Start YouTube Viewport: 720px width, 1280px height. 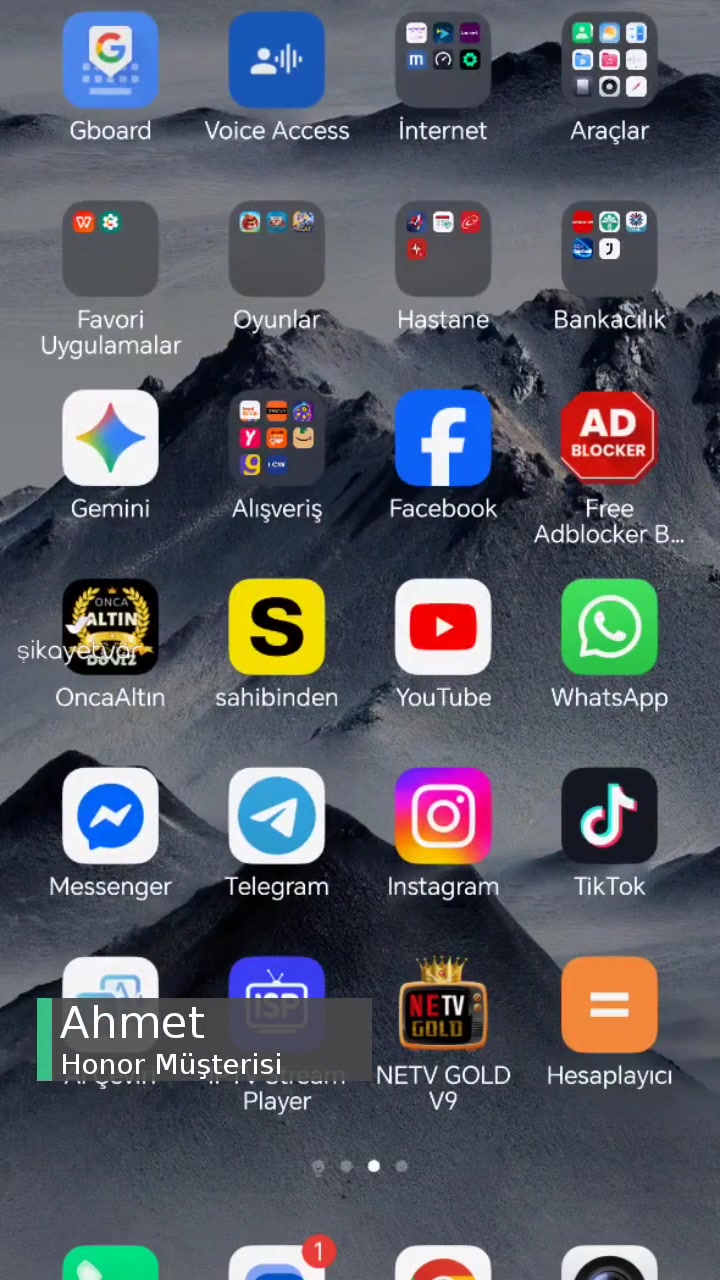pos(443,626)
